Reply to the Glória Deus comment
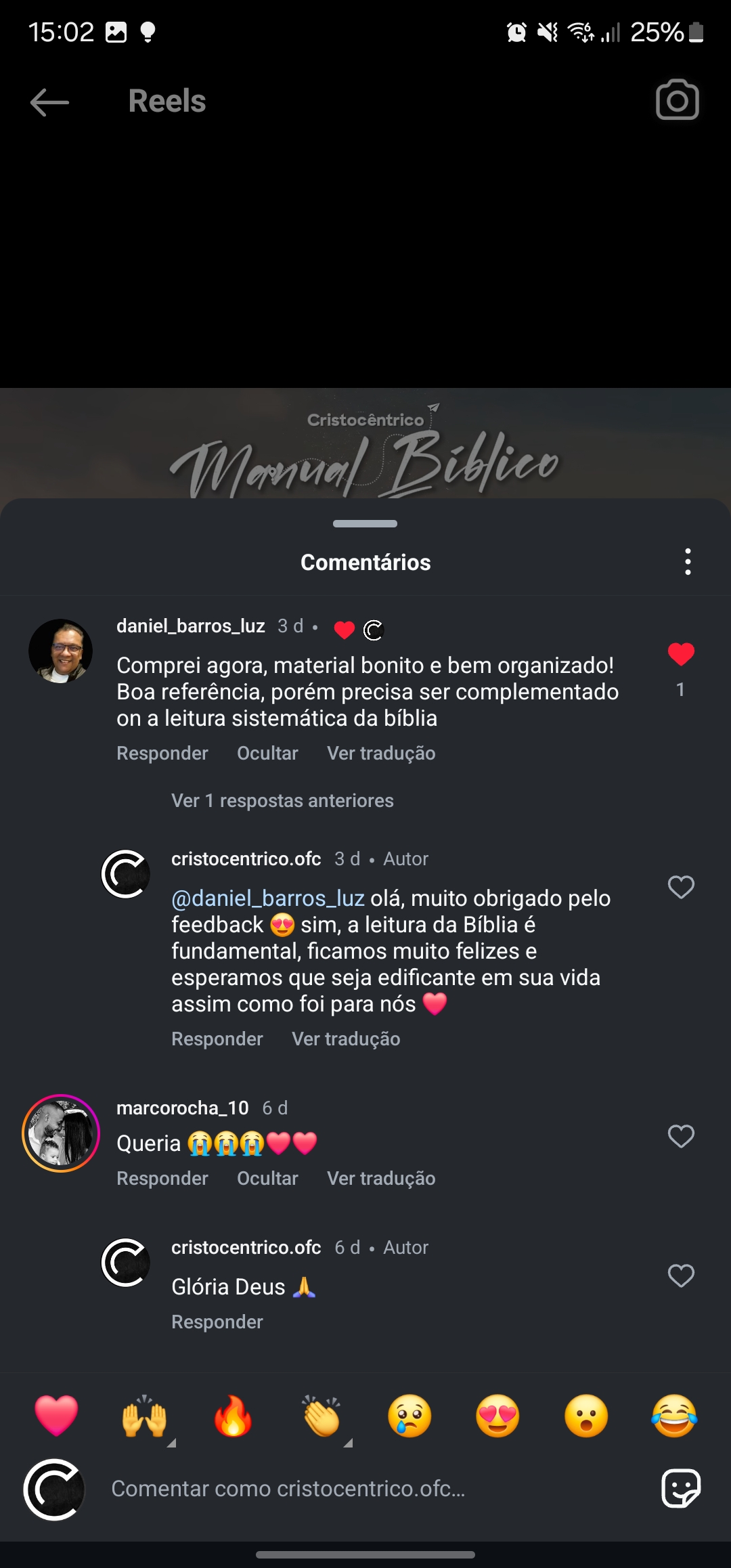Screen dimensions: 731x1568 (x=217, y=1322)
